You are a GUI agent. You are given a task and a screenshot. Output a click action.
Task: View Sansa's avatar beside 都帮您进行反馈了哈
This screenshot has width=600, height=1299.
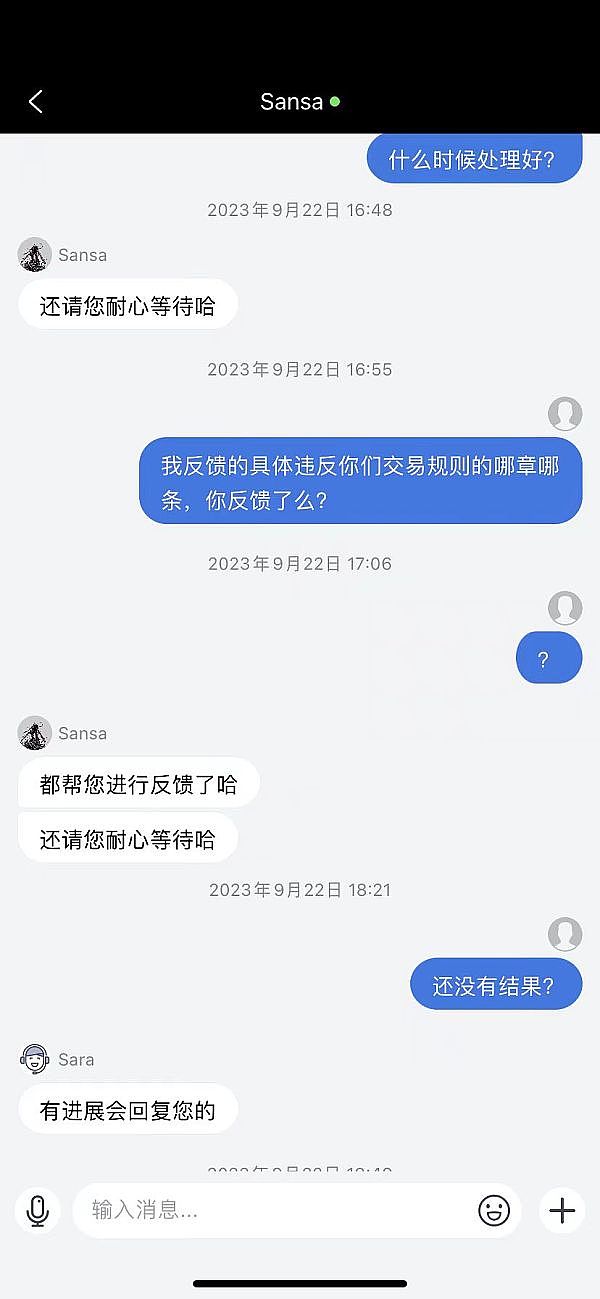tap(34, 733)
